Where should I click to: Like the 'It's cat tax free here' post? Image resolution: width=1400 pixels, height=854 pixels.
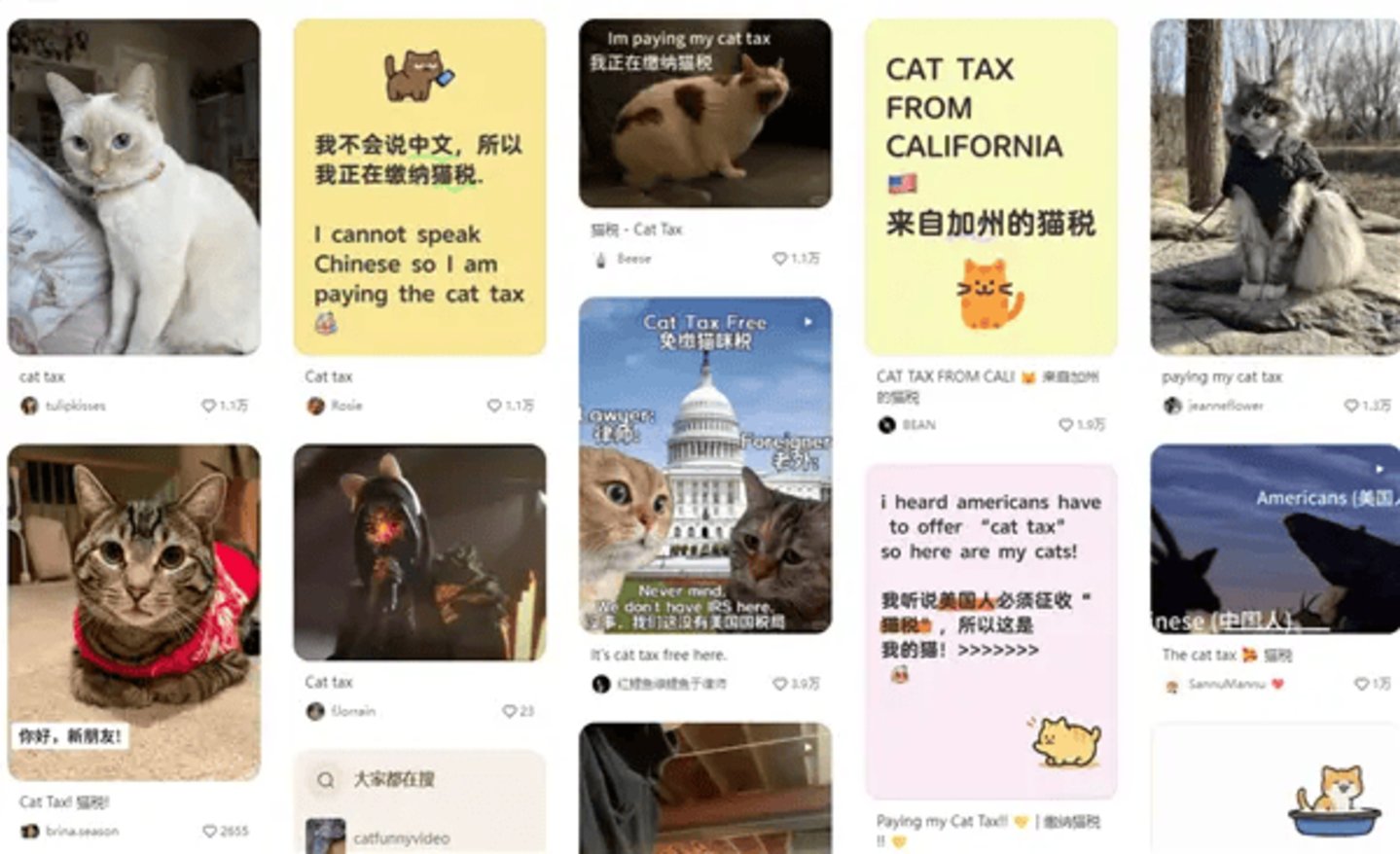tap(779, 684)
